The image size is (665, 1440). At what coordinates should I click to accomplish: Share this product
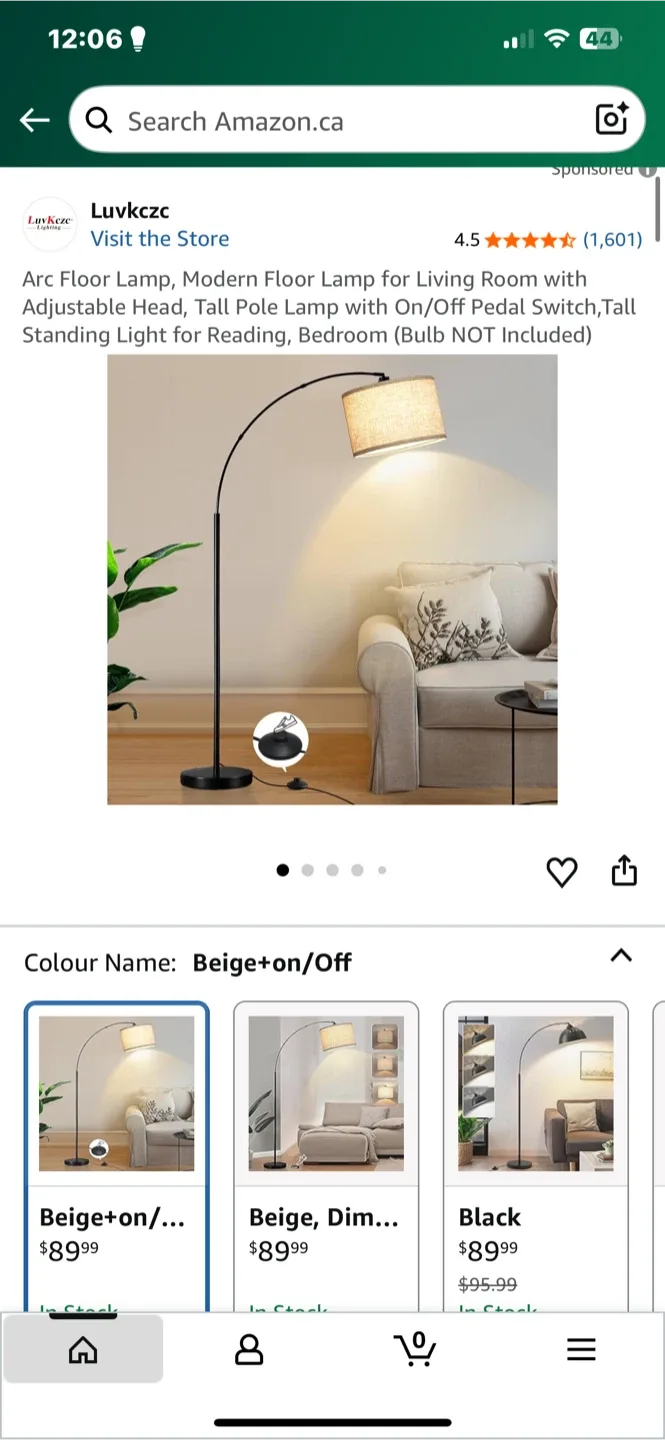point(624,870)
